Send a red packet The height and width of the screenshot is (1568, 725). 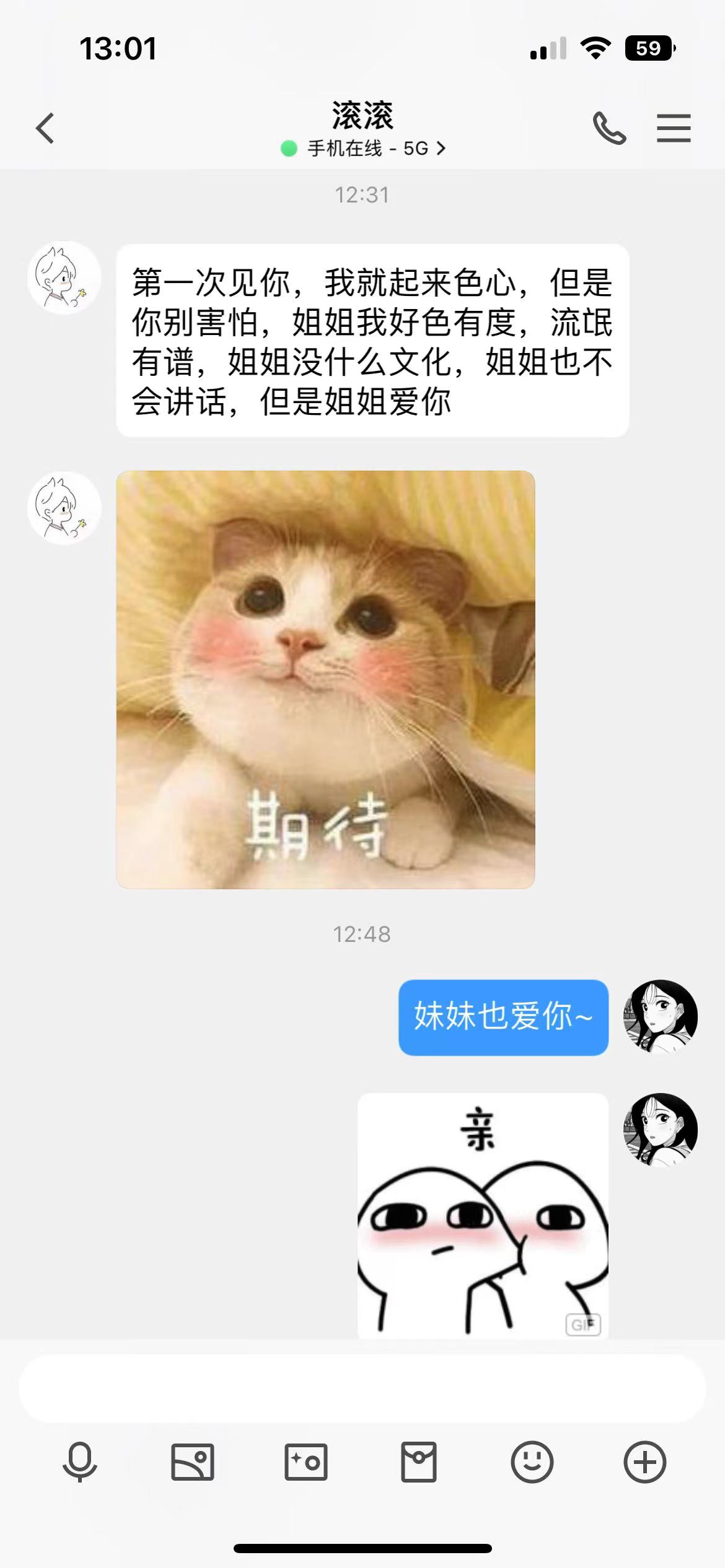pos(419,1462)
